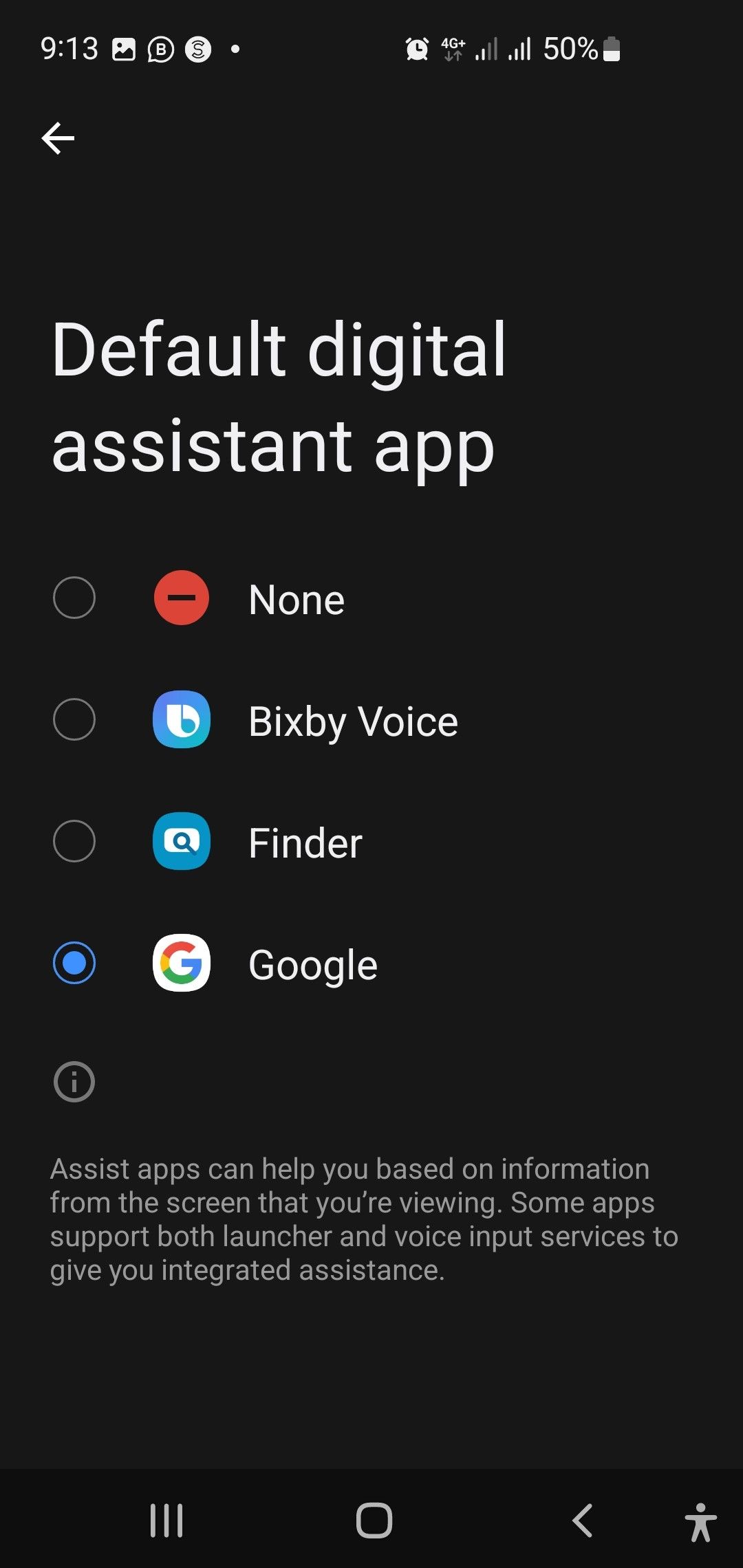Open the accessibility shortcut in navigation bar
The height and width of the screenshot is (1568, 743).
pyautogui.click(x=702, y=1520)
